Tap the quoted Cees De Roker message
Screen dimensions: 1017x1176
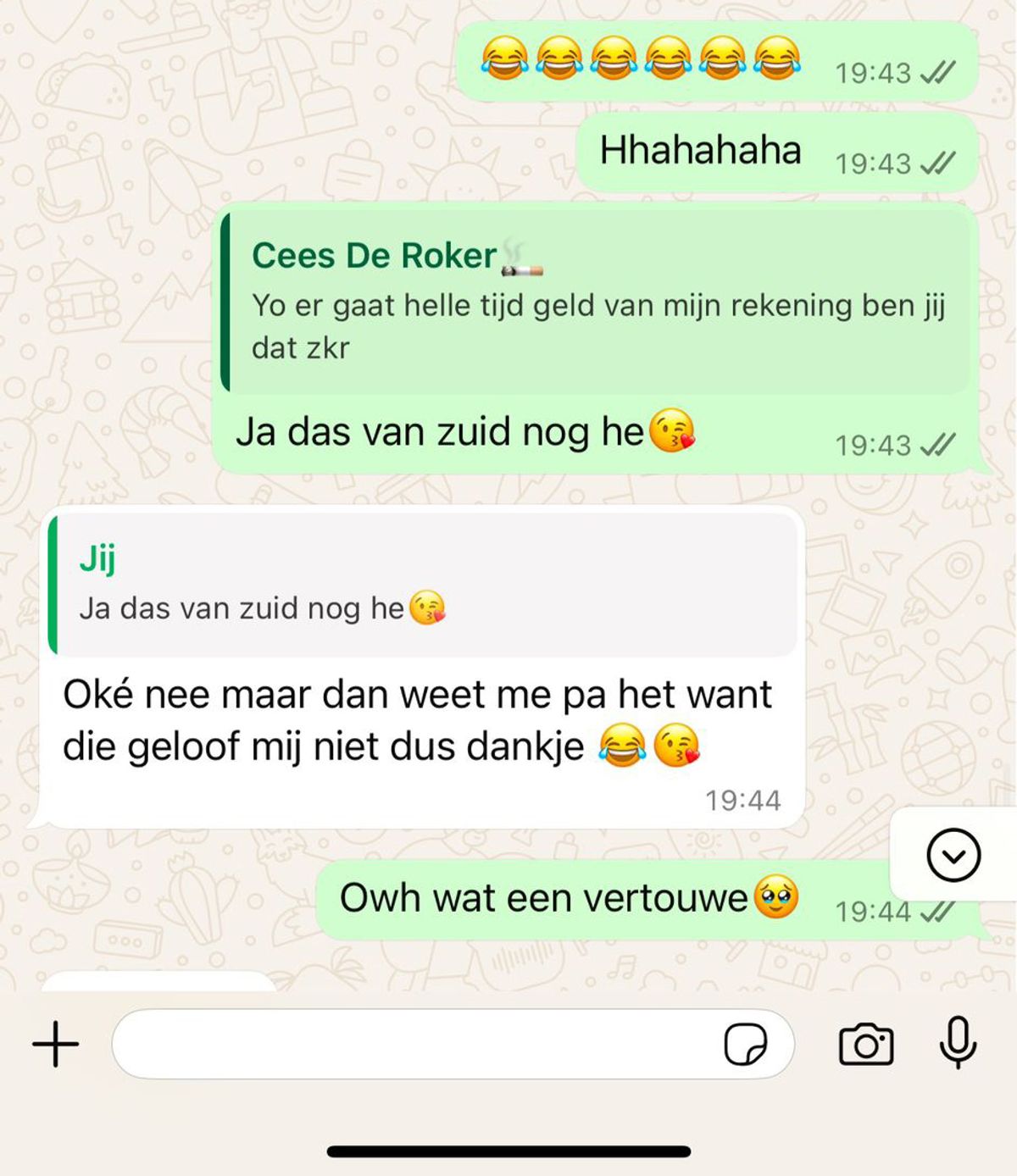593,302
